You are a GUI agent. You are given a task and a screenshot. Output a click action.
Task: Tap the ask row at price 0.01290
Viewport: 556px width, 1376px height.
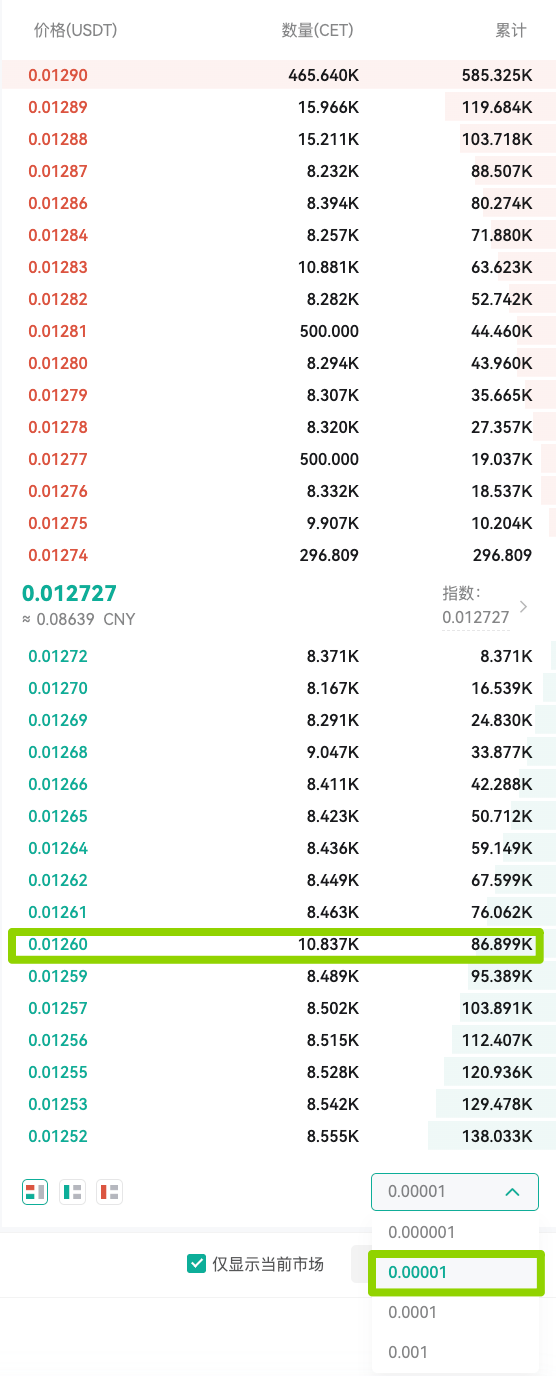coord(278,75)
